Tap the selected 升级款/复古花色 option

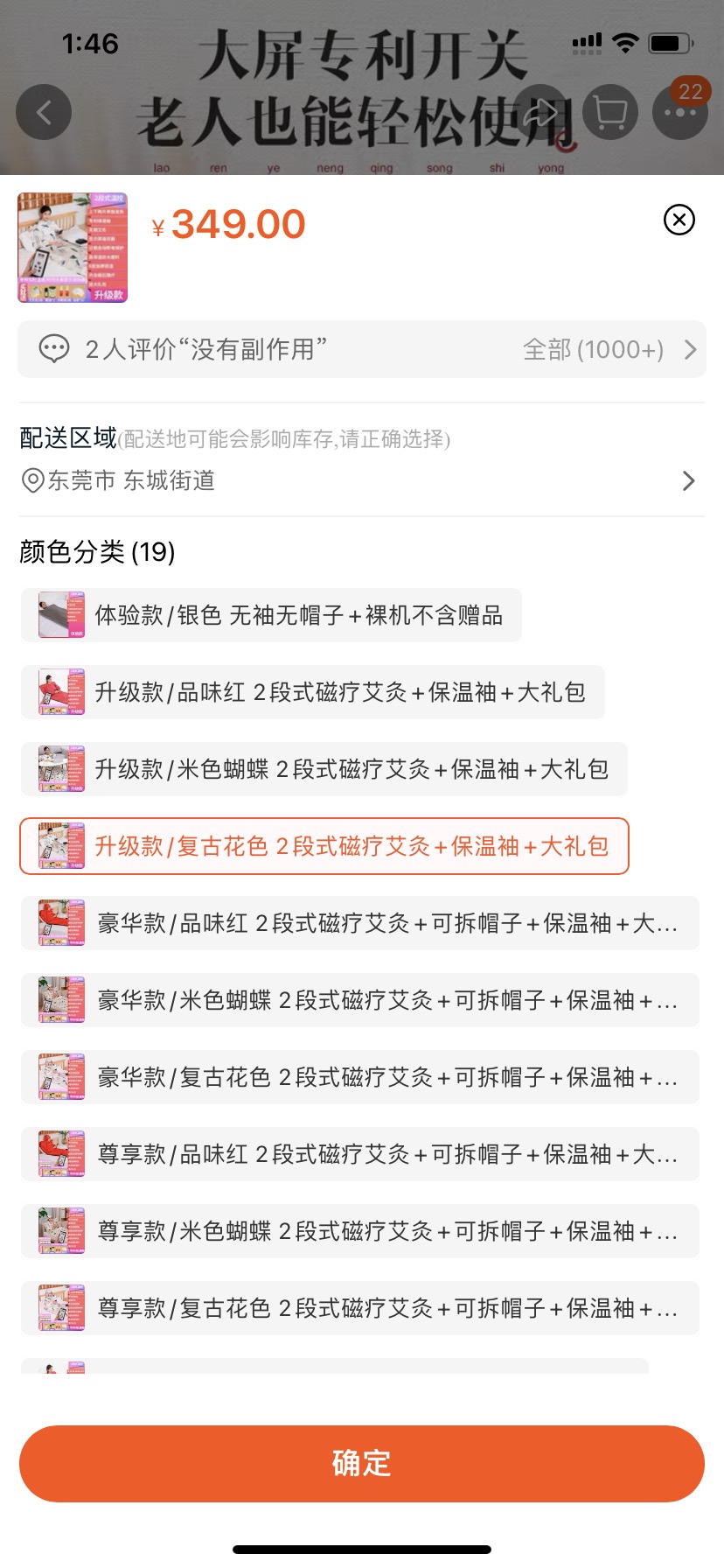click(324, 846)
